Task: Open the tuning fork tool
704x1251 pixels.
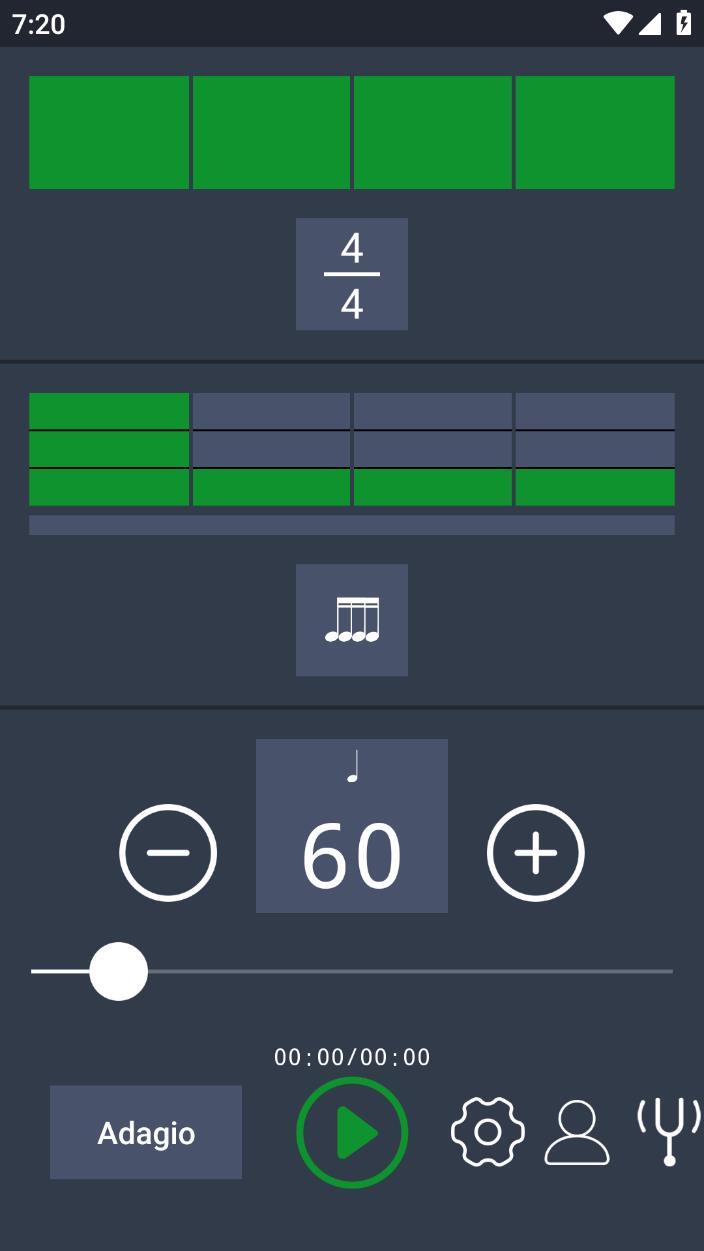Action: tap(669, 1132)
